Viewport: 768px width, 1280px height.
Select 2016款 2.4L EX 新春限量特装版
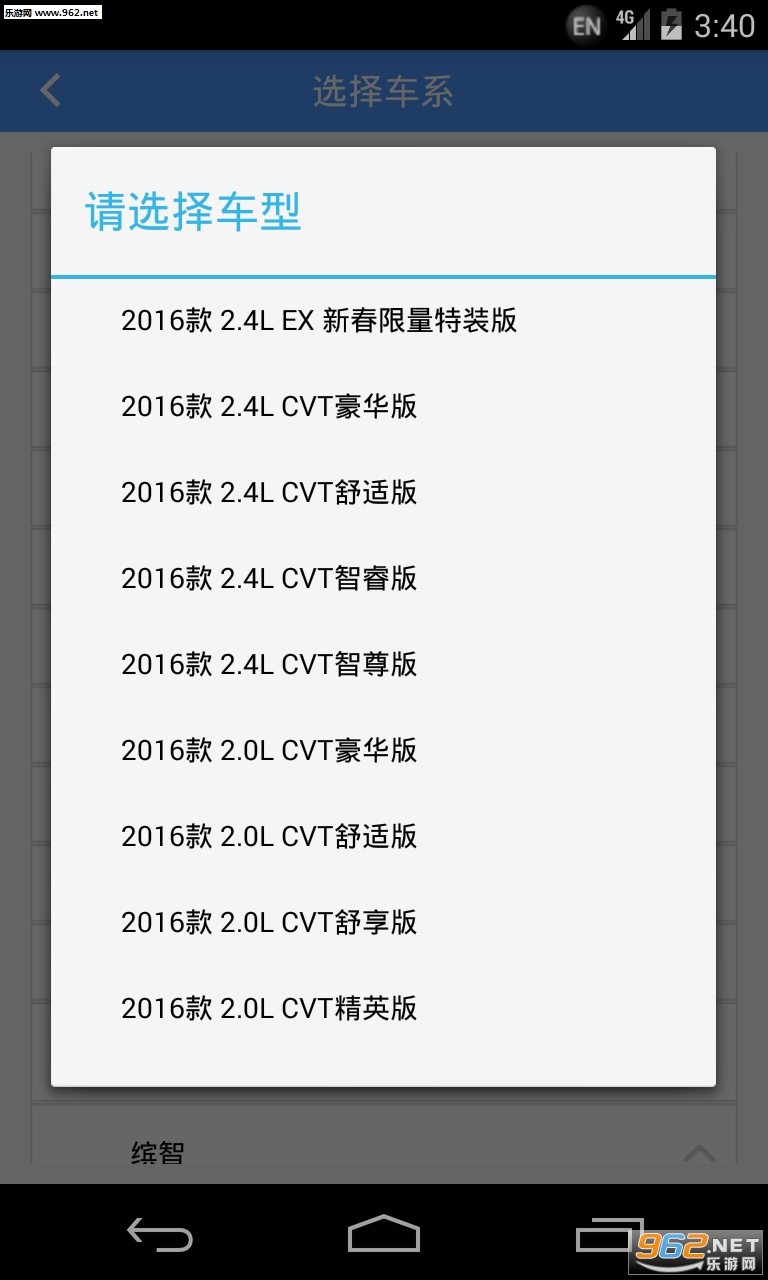coord(383,320)
